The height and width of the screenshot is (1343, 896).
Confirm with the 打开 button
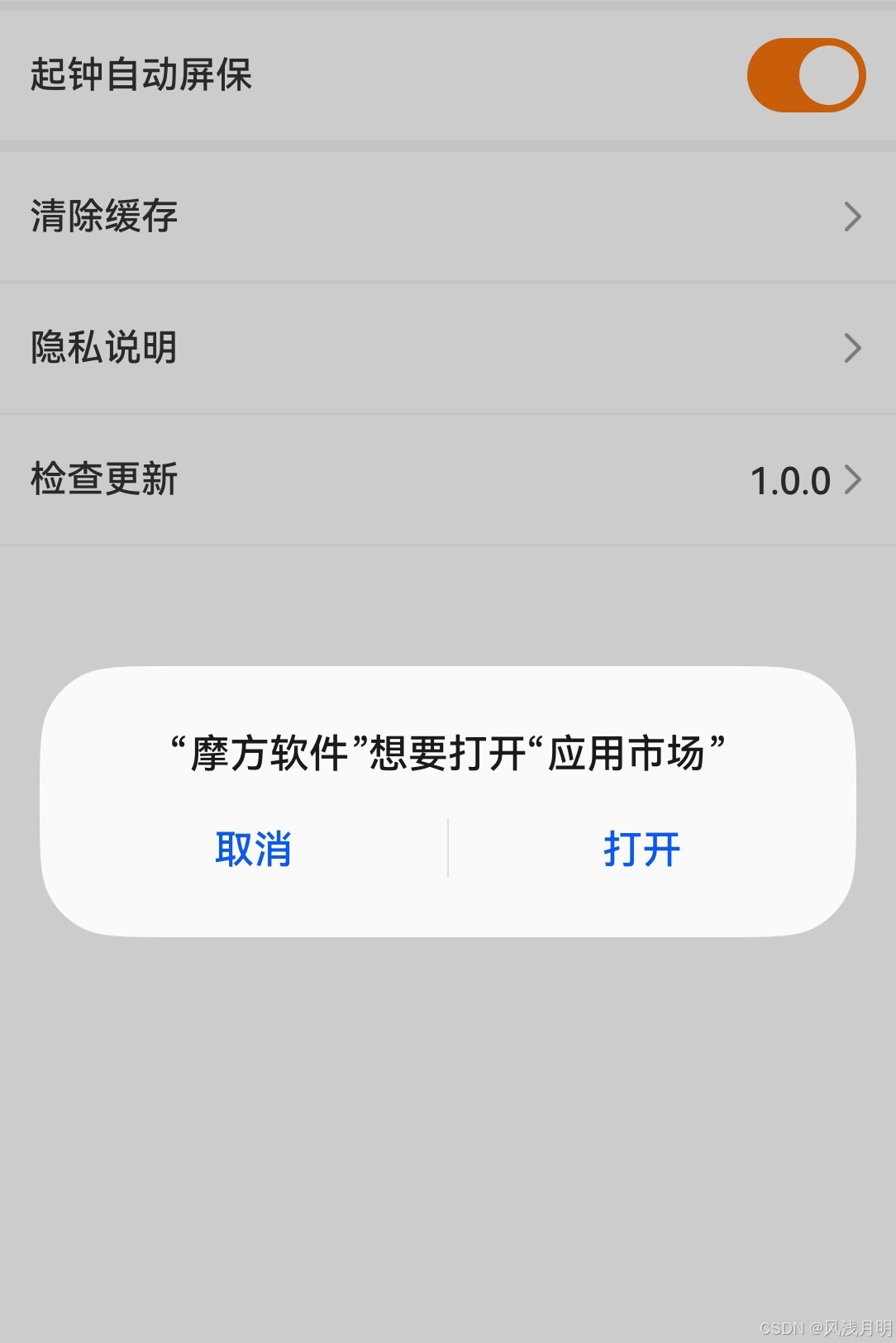(x=642, y=849)
